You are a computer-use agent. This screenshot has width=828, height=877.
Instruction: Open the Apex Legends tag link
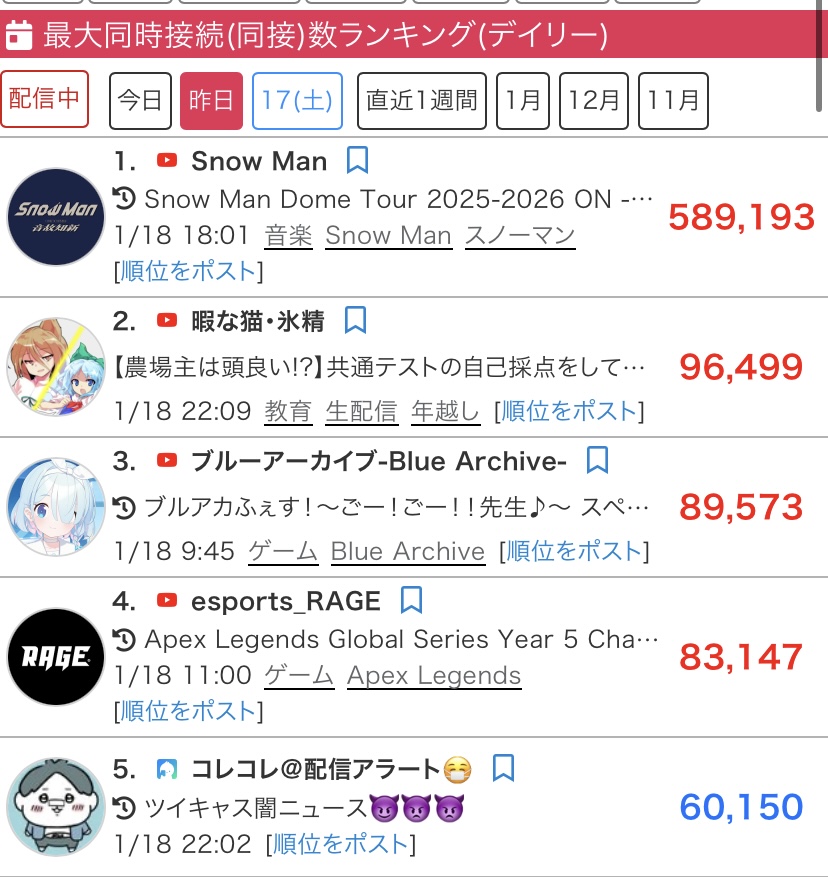click(x=434, y=676)
